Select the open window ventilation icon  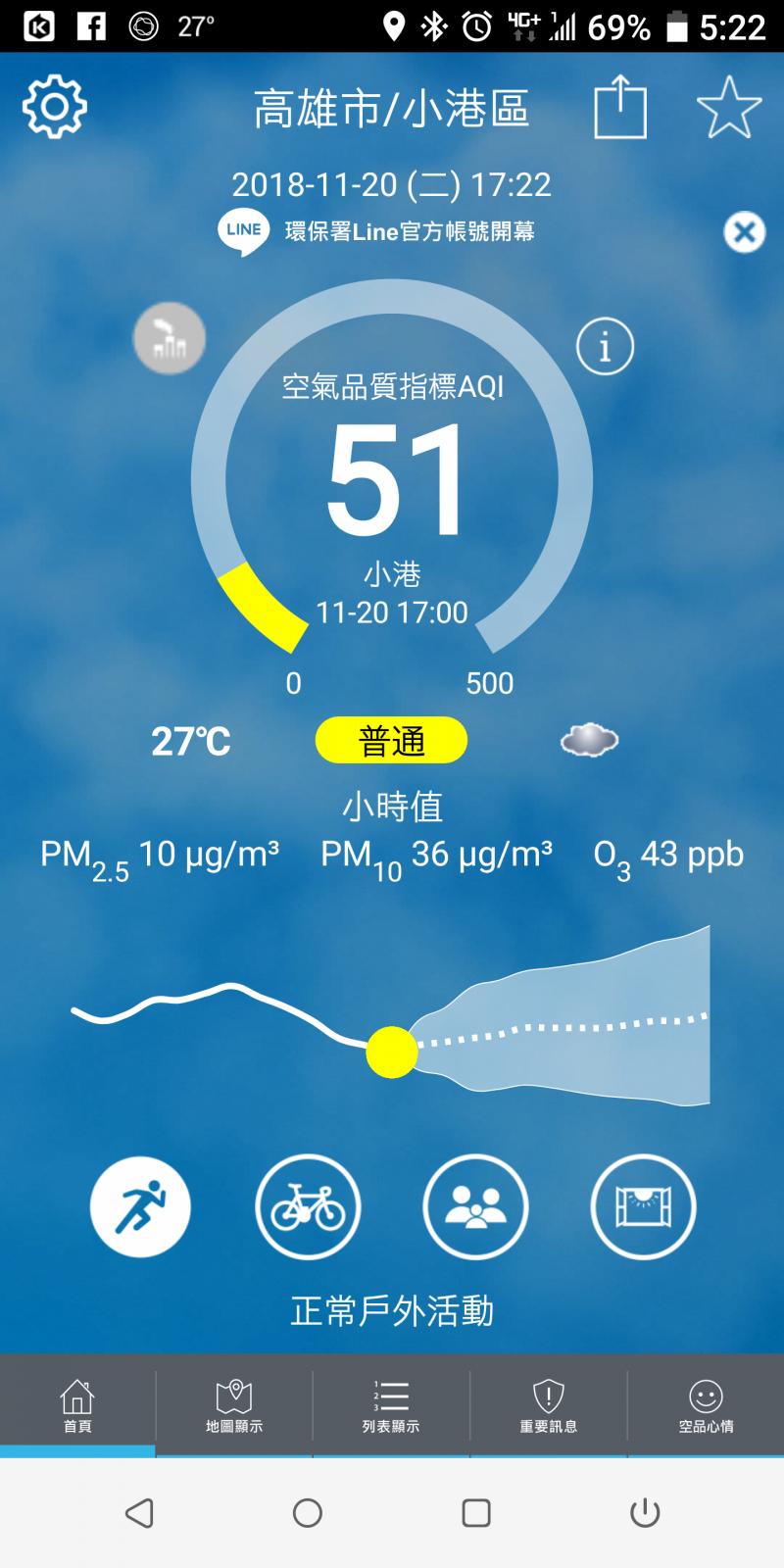643,1206
